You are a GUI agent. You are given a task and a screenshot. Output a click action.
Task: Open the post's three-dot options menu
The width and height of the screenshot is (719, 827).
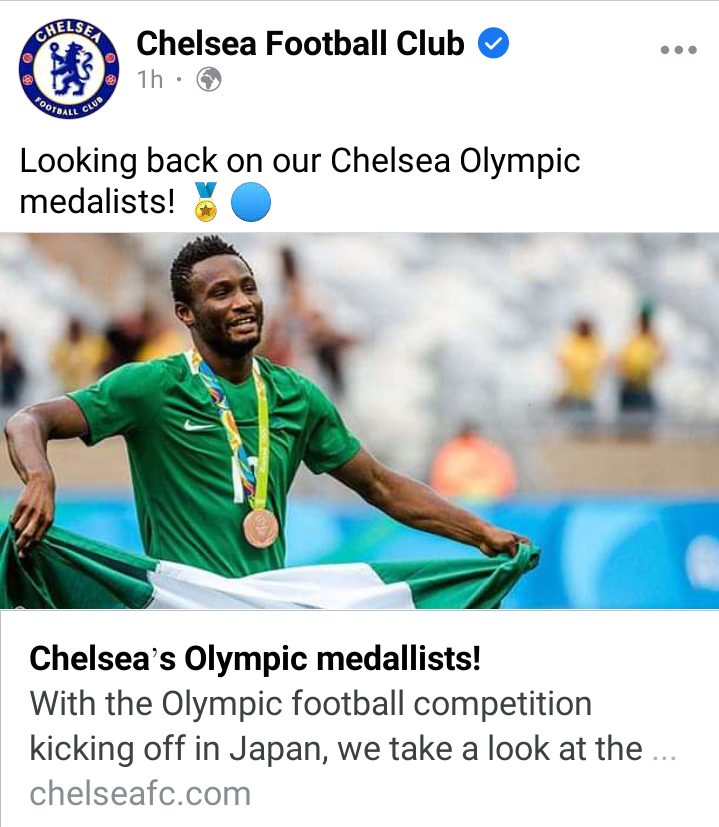pyautogui.click(x=678, y=50)
